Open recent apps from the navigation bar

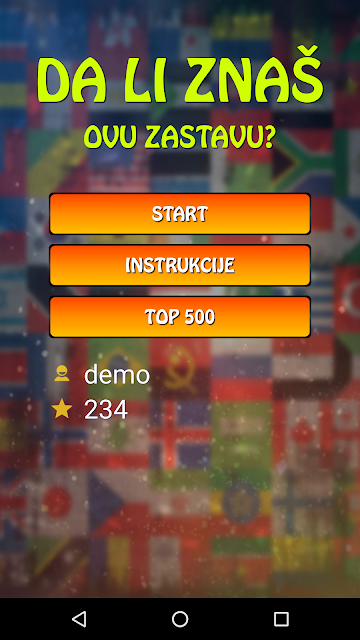(281, 619)
